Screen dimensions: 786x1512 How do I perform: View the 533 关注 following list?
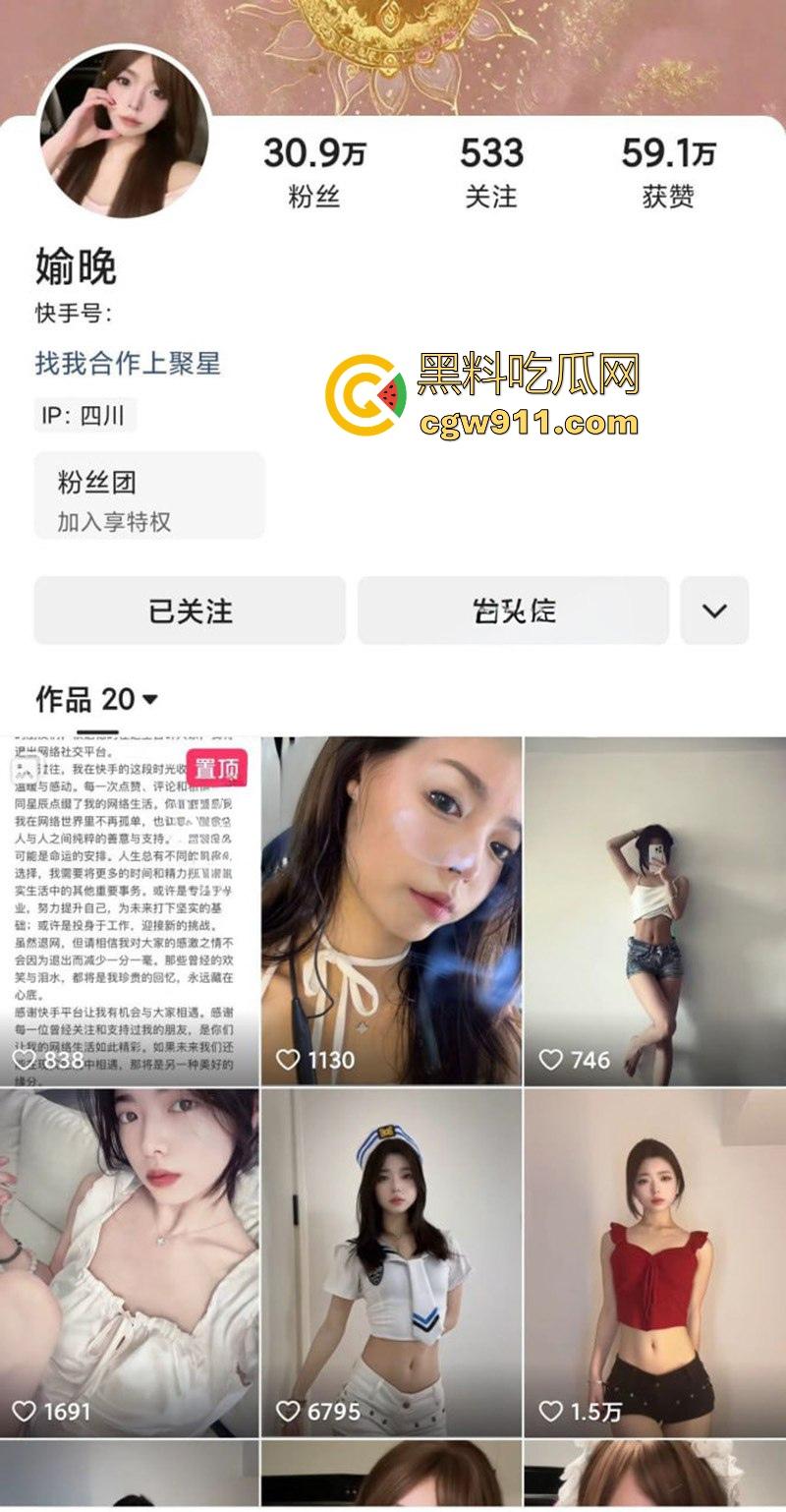point(491,167)
